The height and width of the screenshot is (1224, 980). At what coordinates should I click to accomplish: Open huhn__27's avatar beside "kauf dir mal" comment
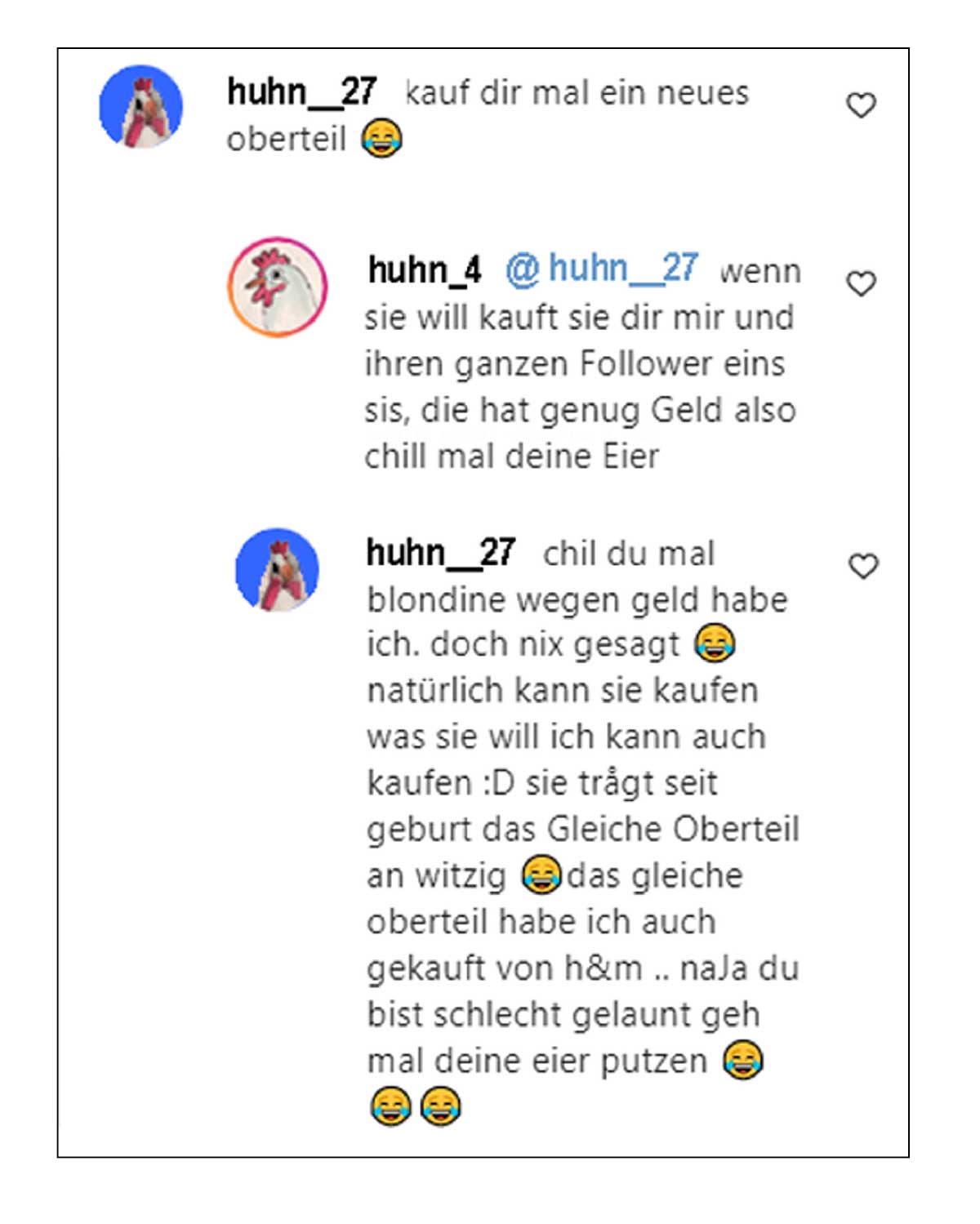tap(140, 107)
